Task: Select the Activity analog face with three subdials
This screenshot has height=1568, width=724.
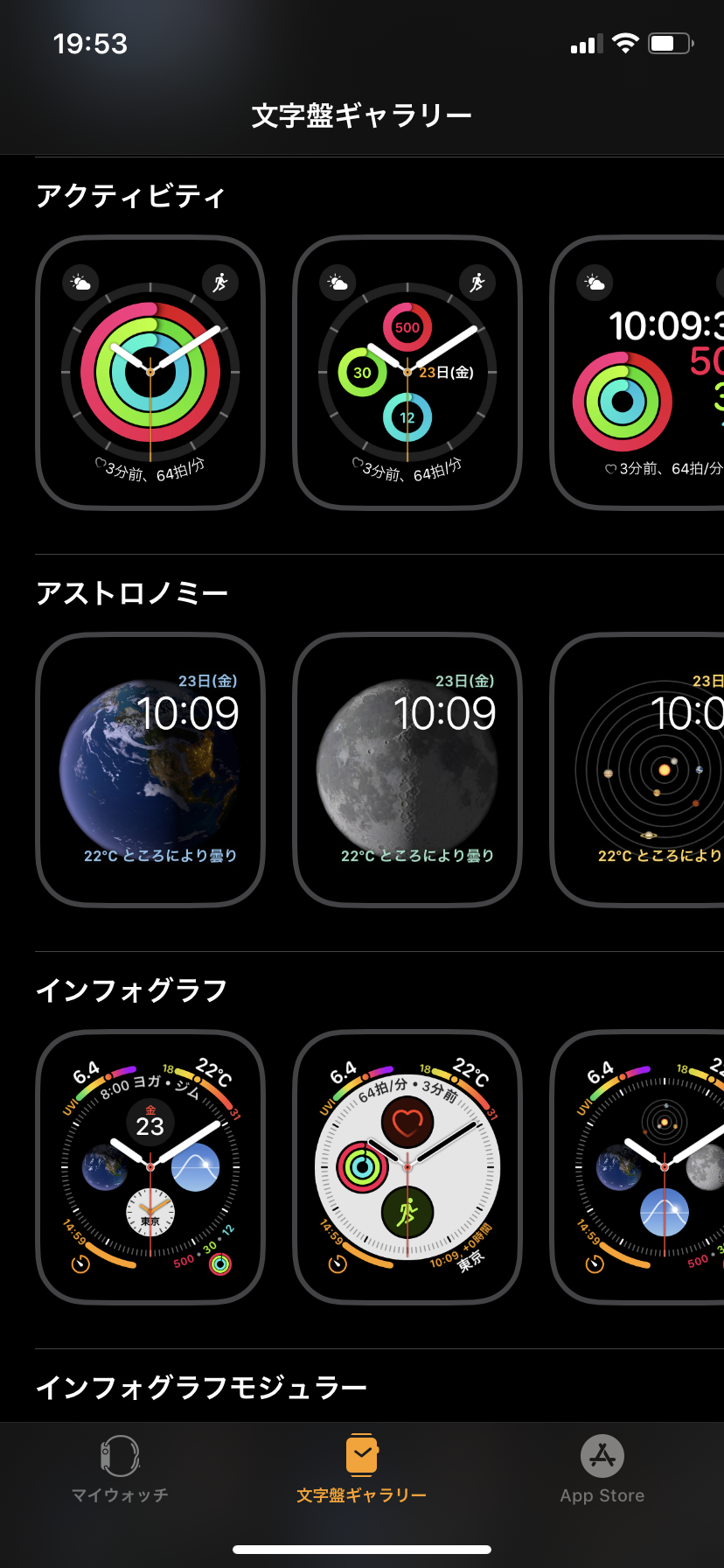Action: pos(407,373)
